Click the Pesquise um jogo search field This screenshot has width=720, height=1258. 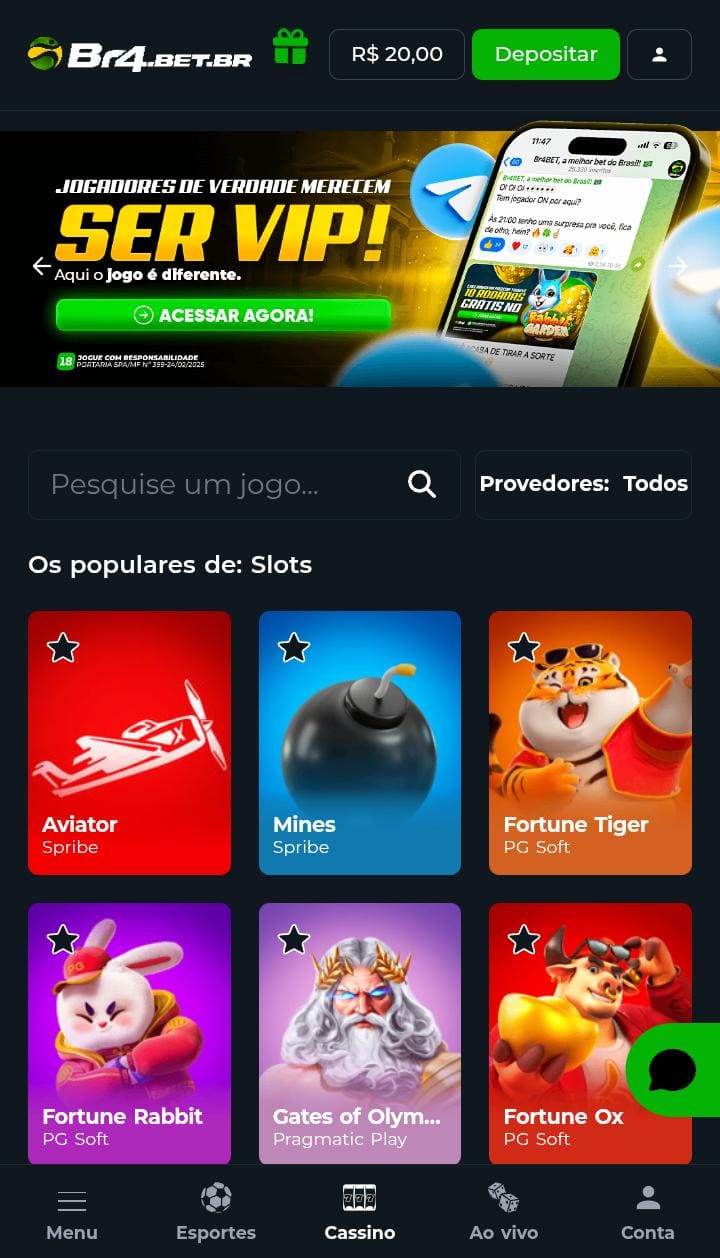200,484
